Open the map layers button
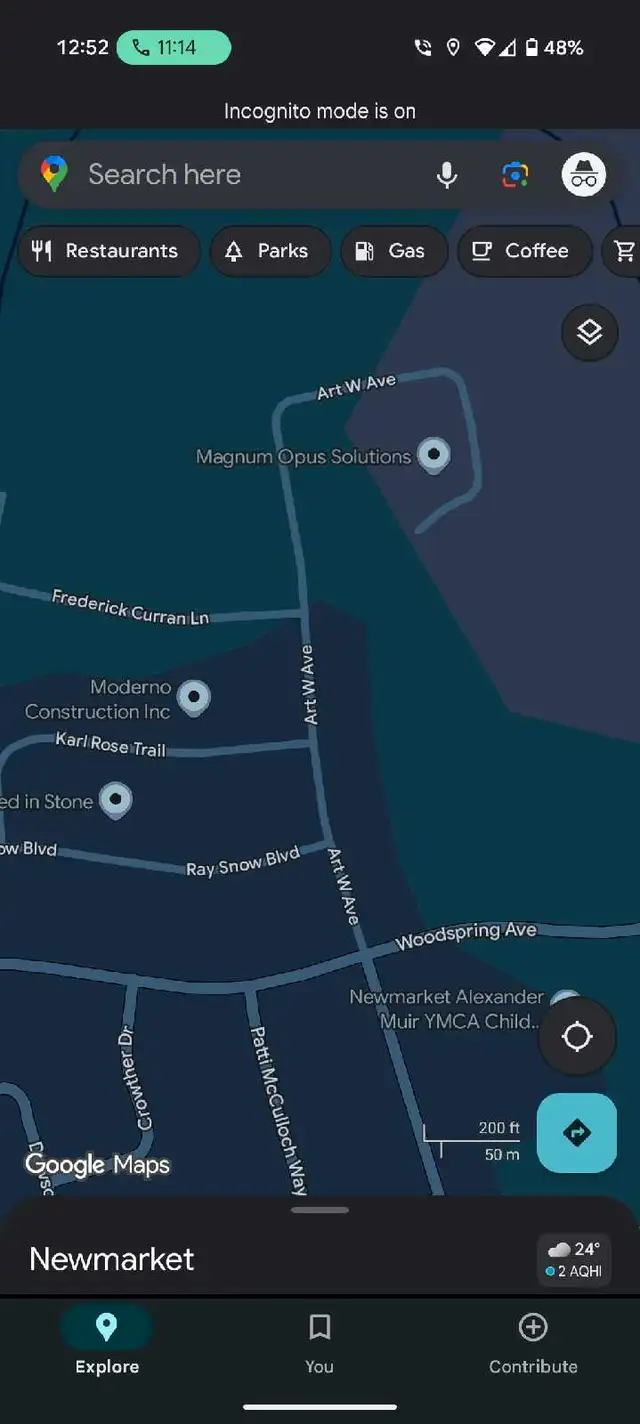Screen dimensions: 640x1424 pyautogui.click(x=590, y=332)
